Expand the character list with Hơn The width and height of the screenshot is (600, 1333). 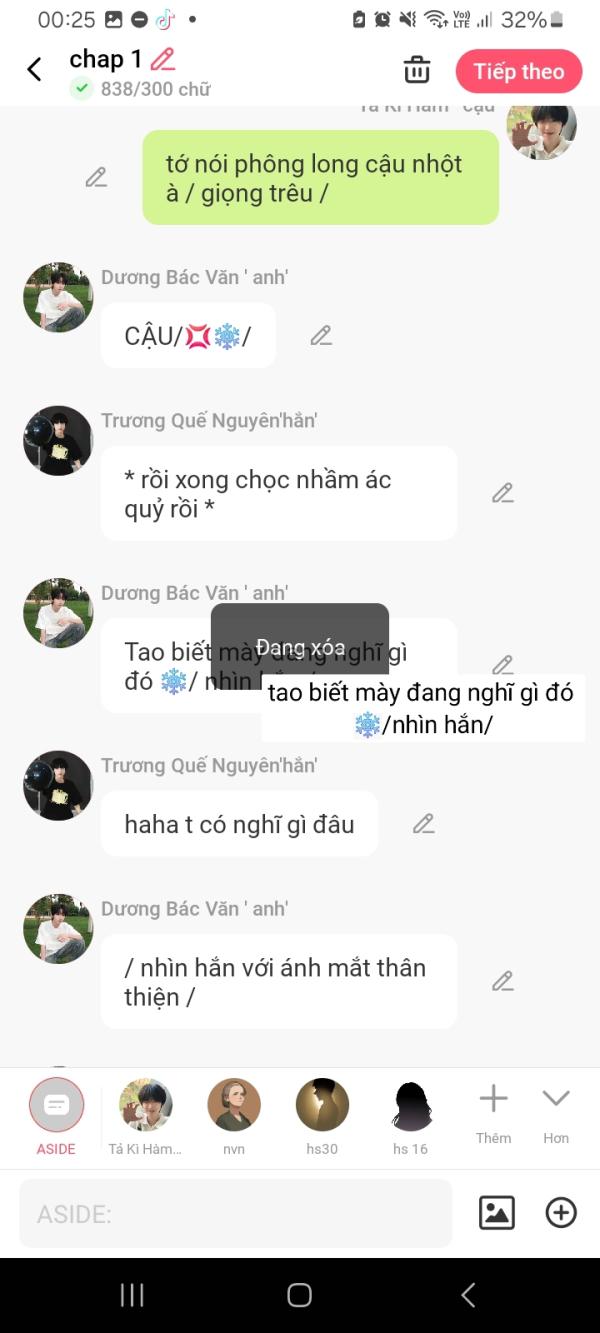556,1112
